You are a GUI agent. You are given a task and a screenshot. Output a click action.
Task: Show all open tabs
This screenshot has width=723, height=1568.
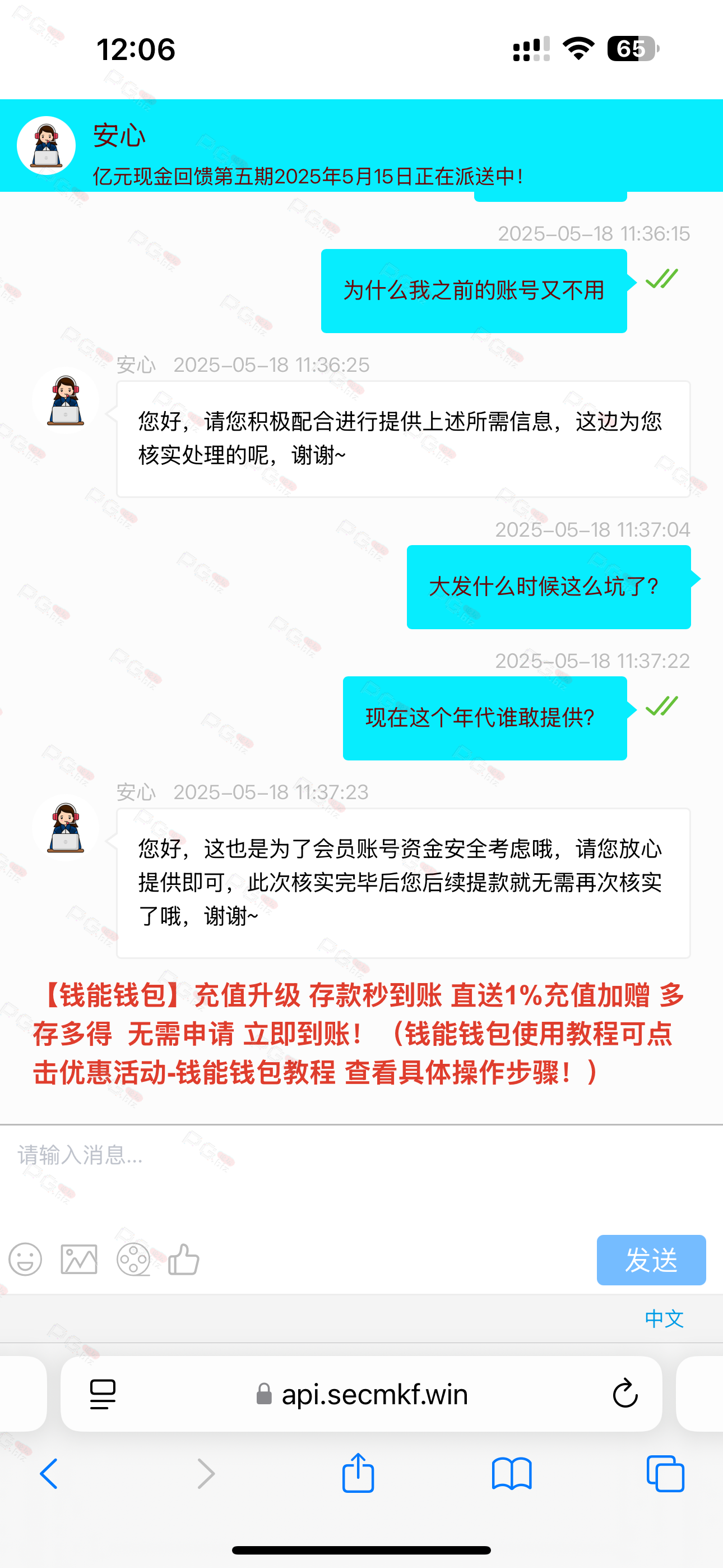665,1474
